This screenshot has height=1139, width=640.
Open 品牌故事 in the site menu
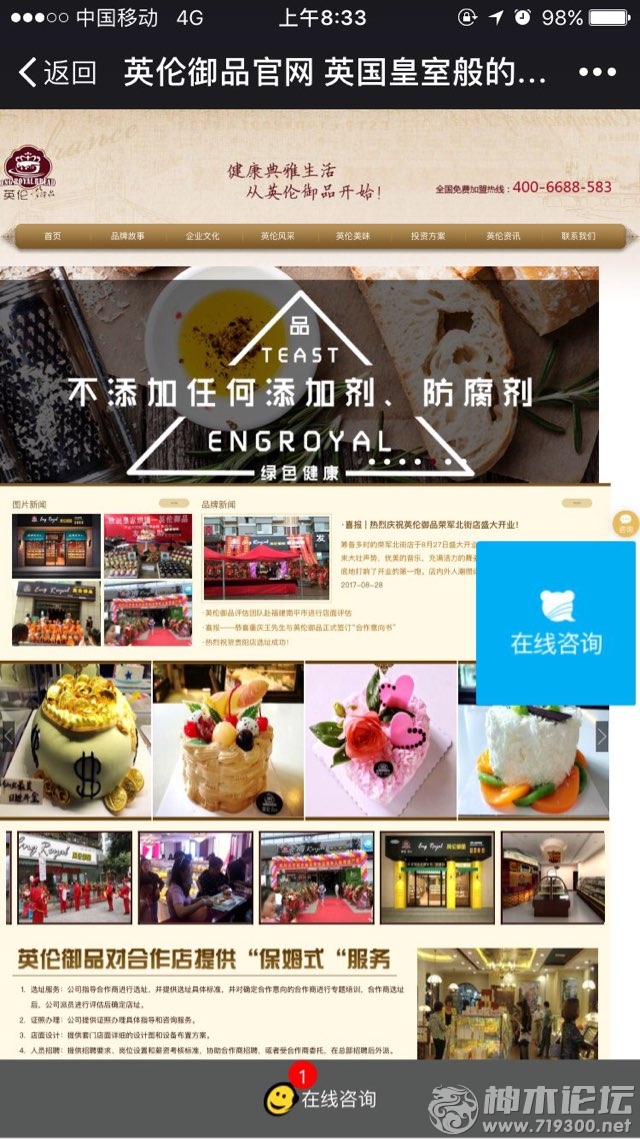pyautogui.click(x=127, y=237)
